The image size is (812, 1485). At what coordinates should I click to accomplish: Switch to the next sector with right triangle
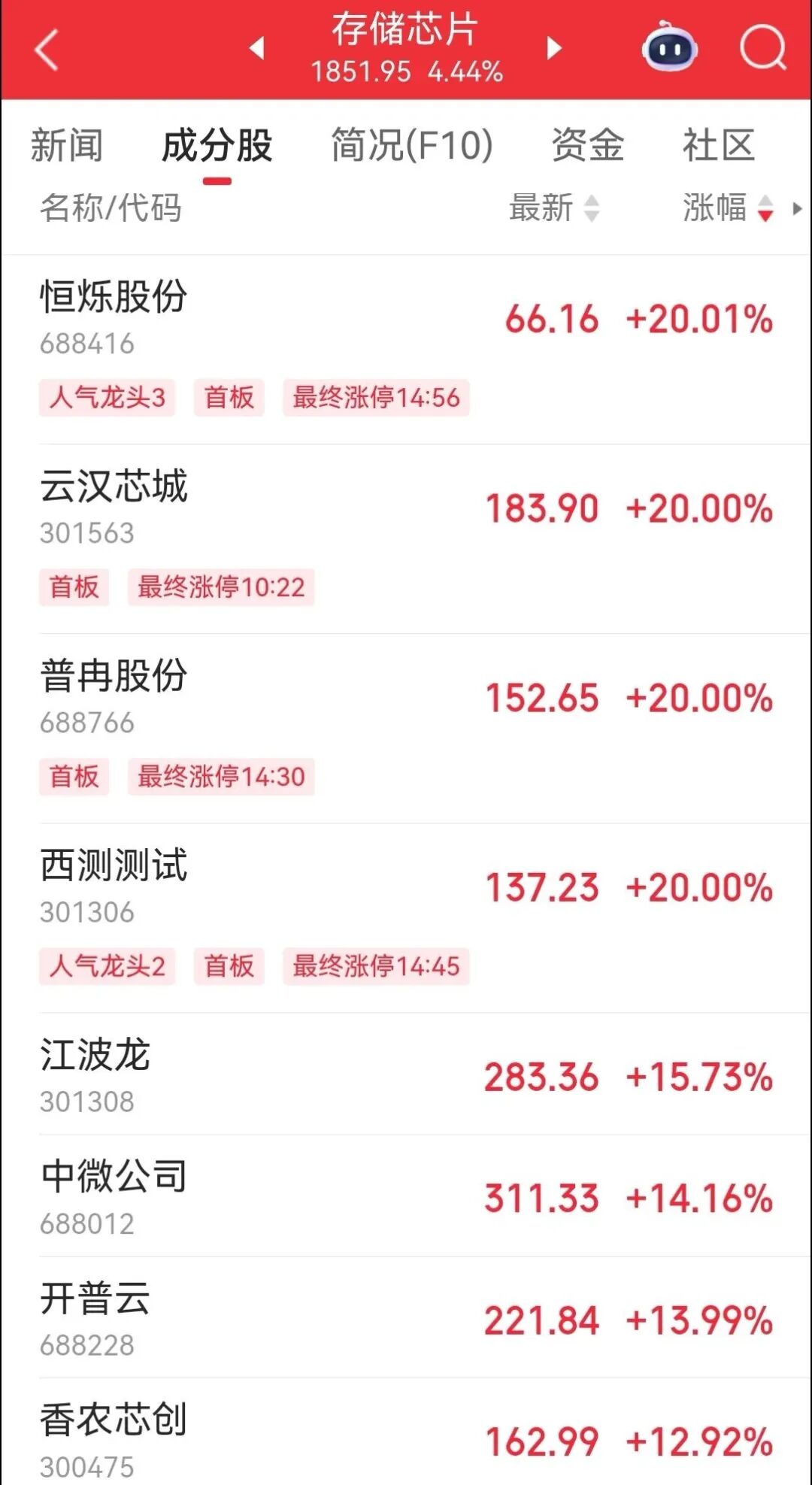554,48
